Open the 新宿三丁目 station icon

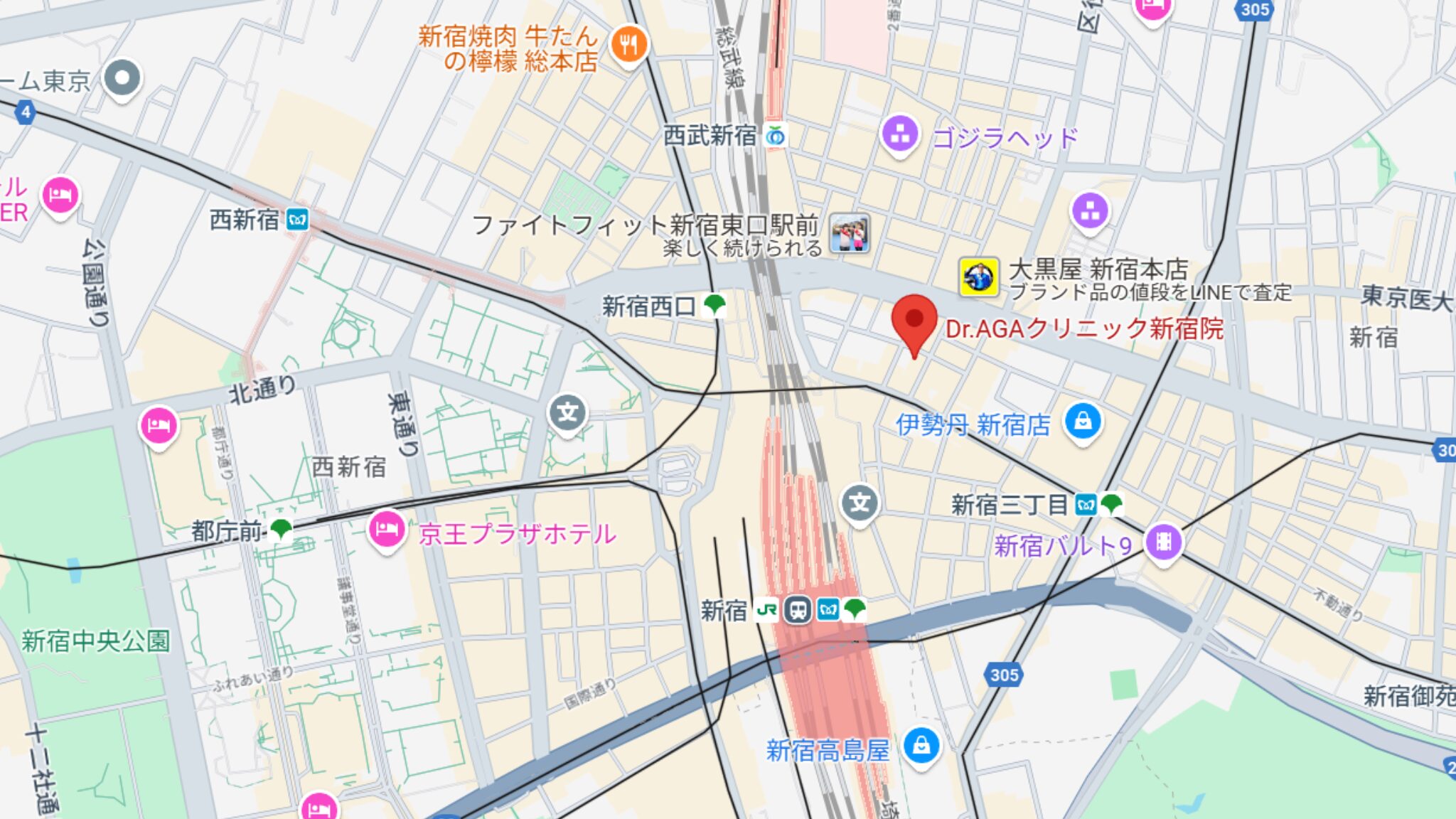click(x=1086, y=505)
